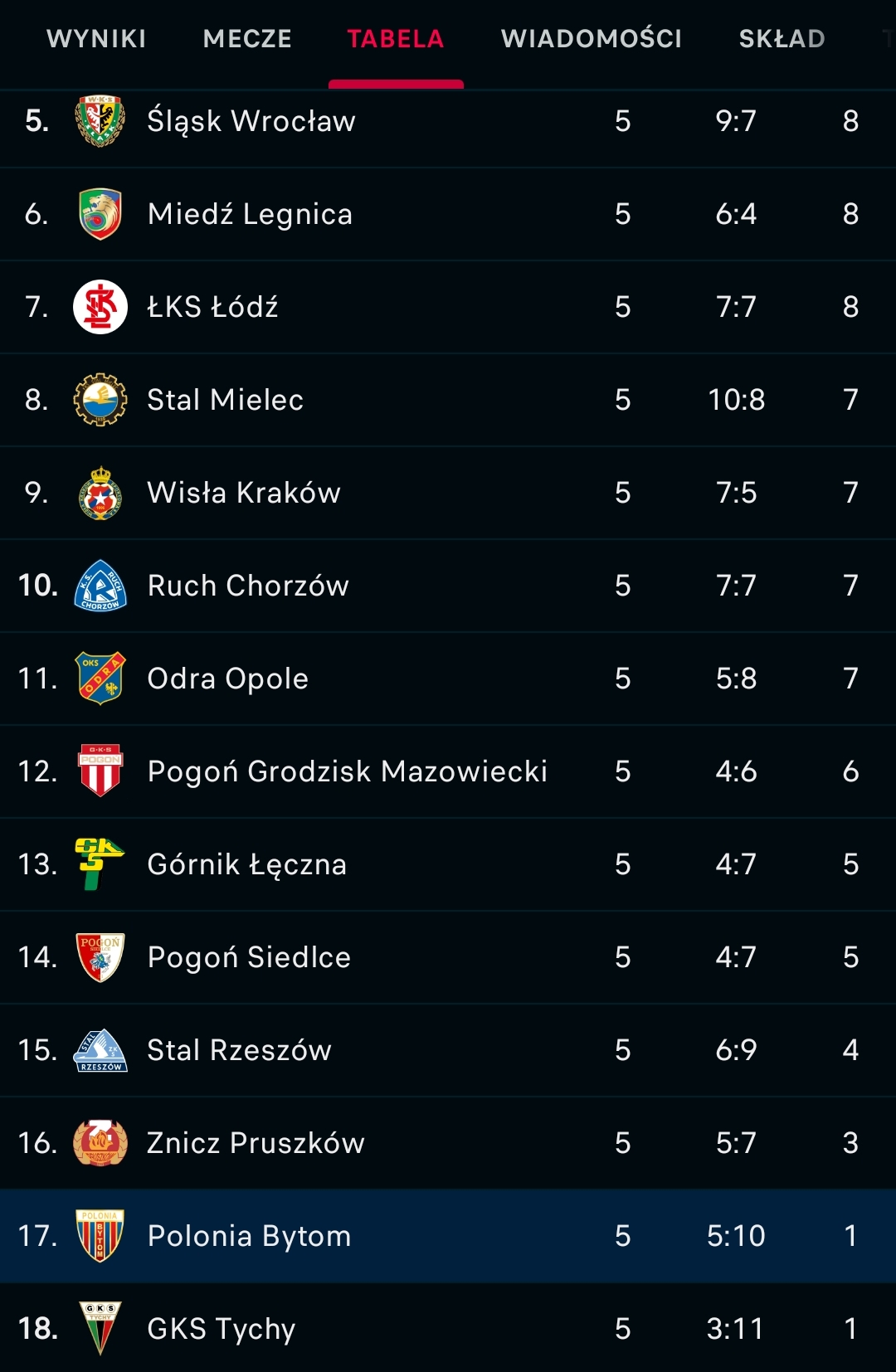The height and width of the screenshot is (1372, 896).
Task: Switch to the Wyniki tab
Action: click(96, 39)
